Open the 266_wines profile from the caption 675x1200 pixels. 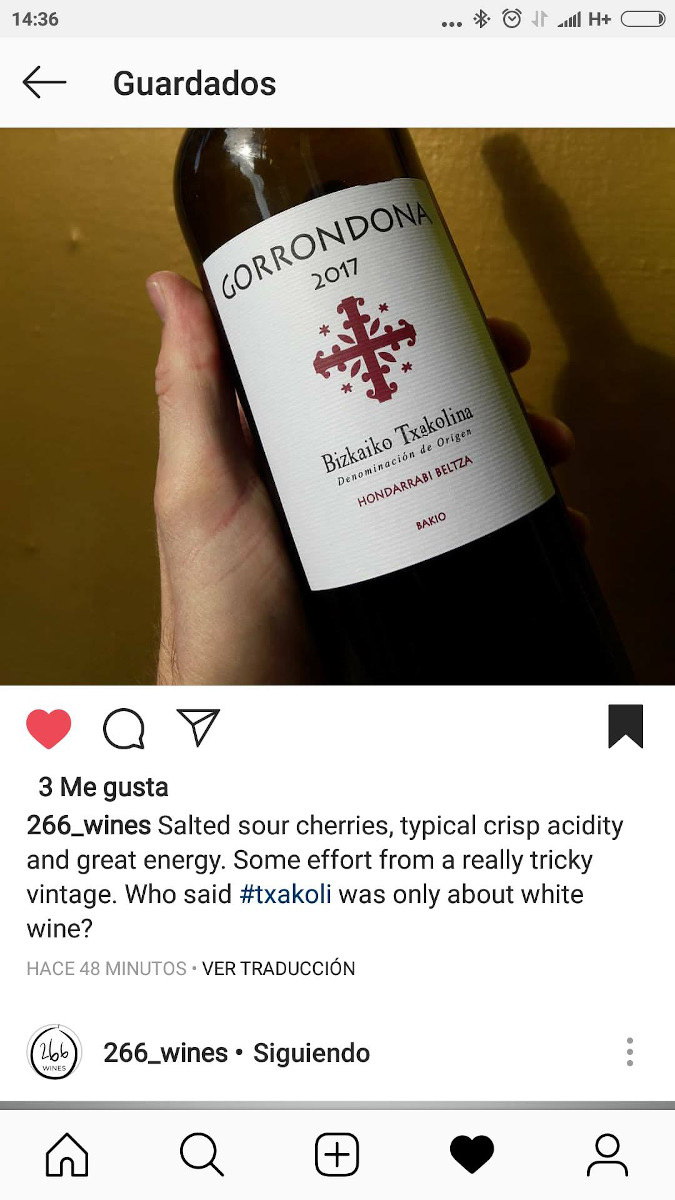(x=88, y=826)
